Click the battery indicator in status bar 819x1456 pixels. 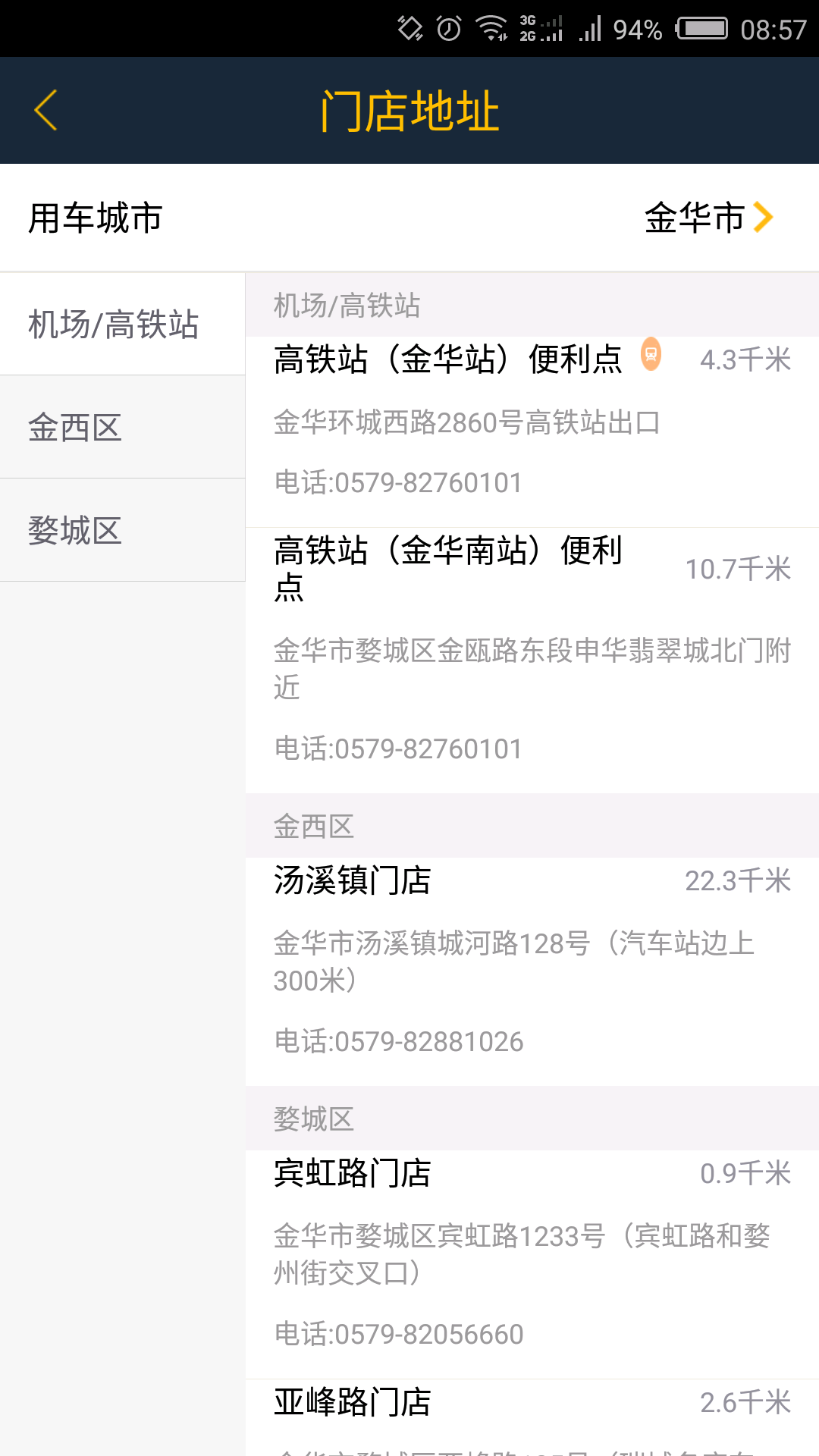[701, 27]
